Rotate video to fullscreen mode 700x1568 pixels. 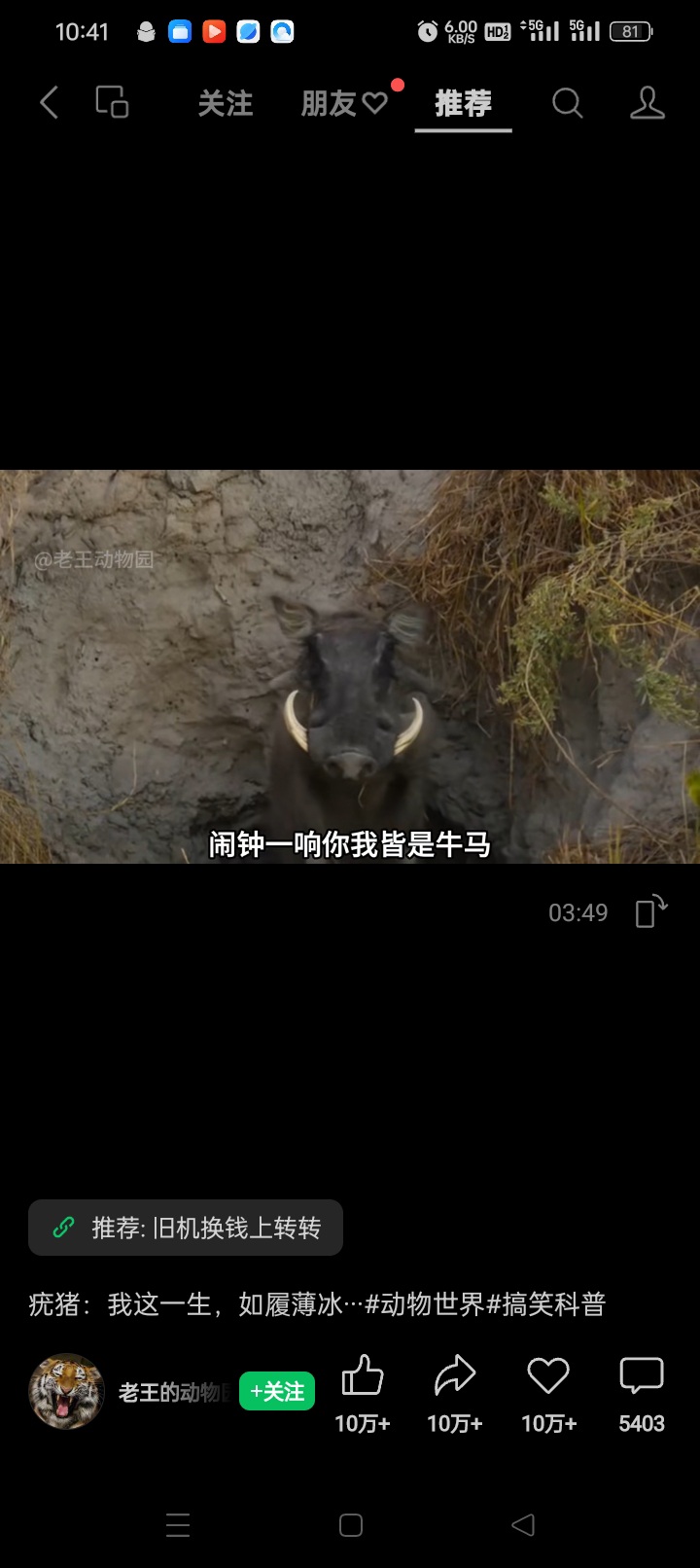tap(651, 912)
